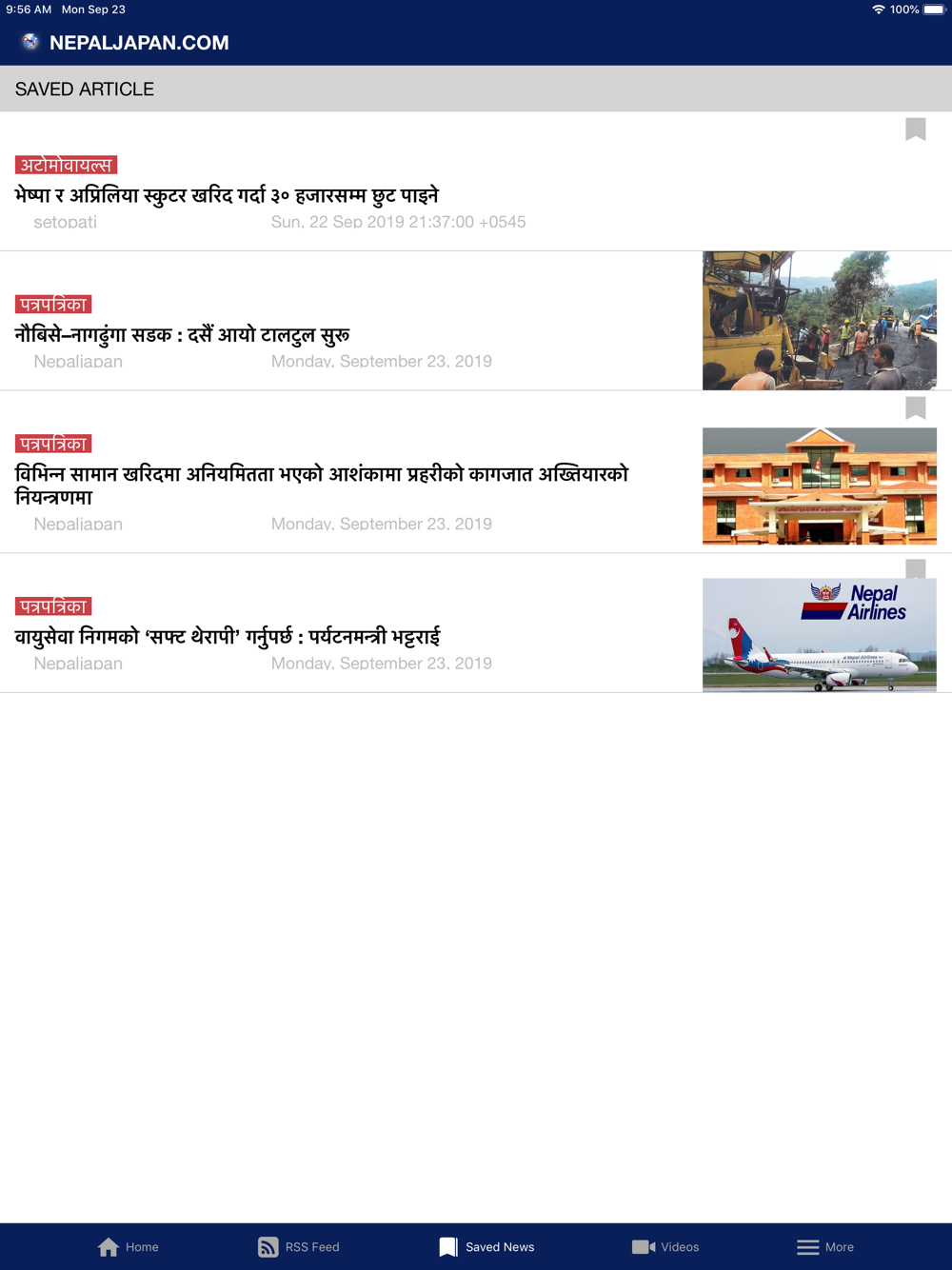Select the Saved News tab

coord(486,1247)
